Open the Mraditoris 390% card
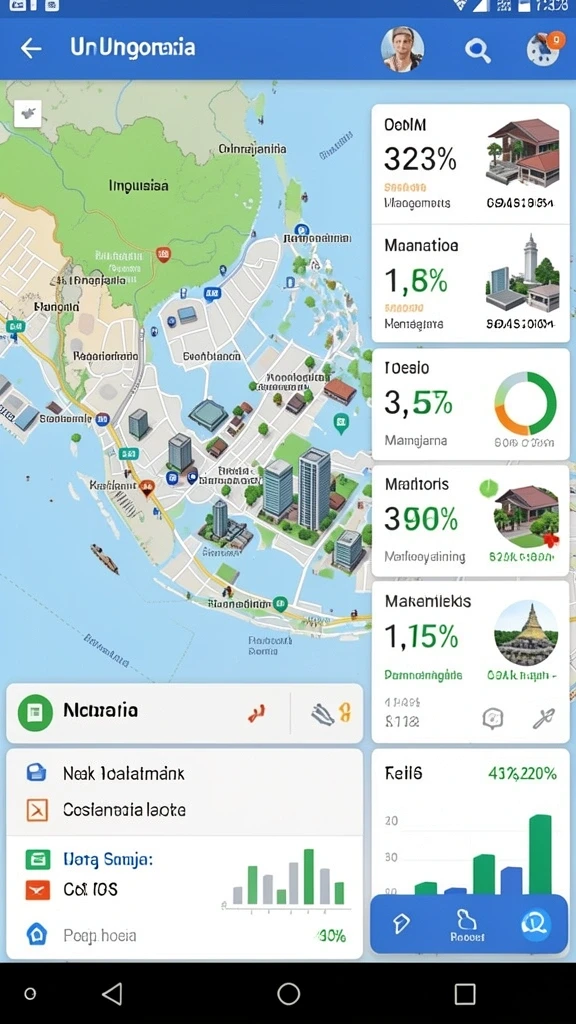This screenshot has height=1024, width=576. (x=470, y=520)
